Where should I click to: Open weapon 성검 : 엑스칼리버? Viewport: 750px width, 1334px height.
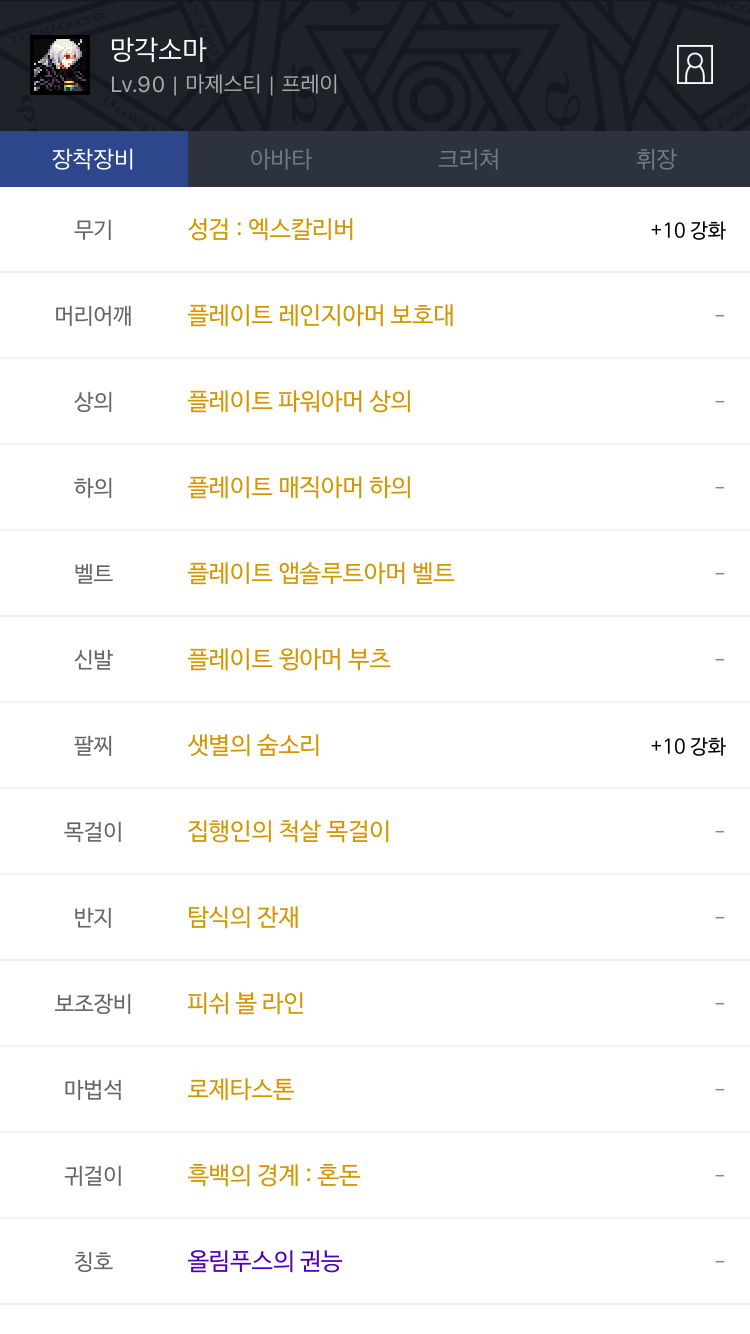click(271, 230)
